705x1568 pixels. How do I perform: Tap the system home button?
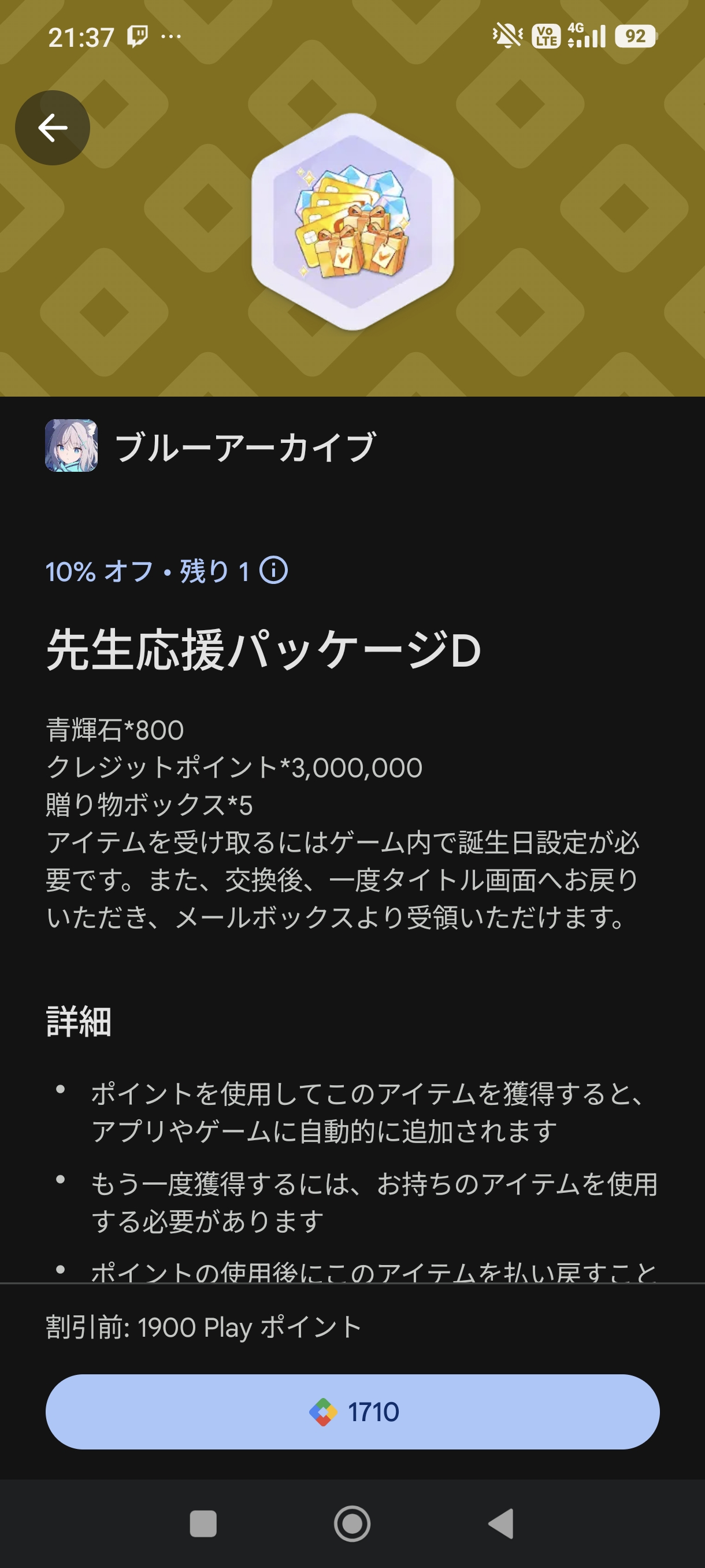point(352,1523)
